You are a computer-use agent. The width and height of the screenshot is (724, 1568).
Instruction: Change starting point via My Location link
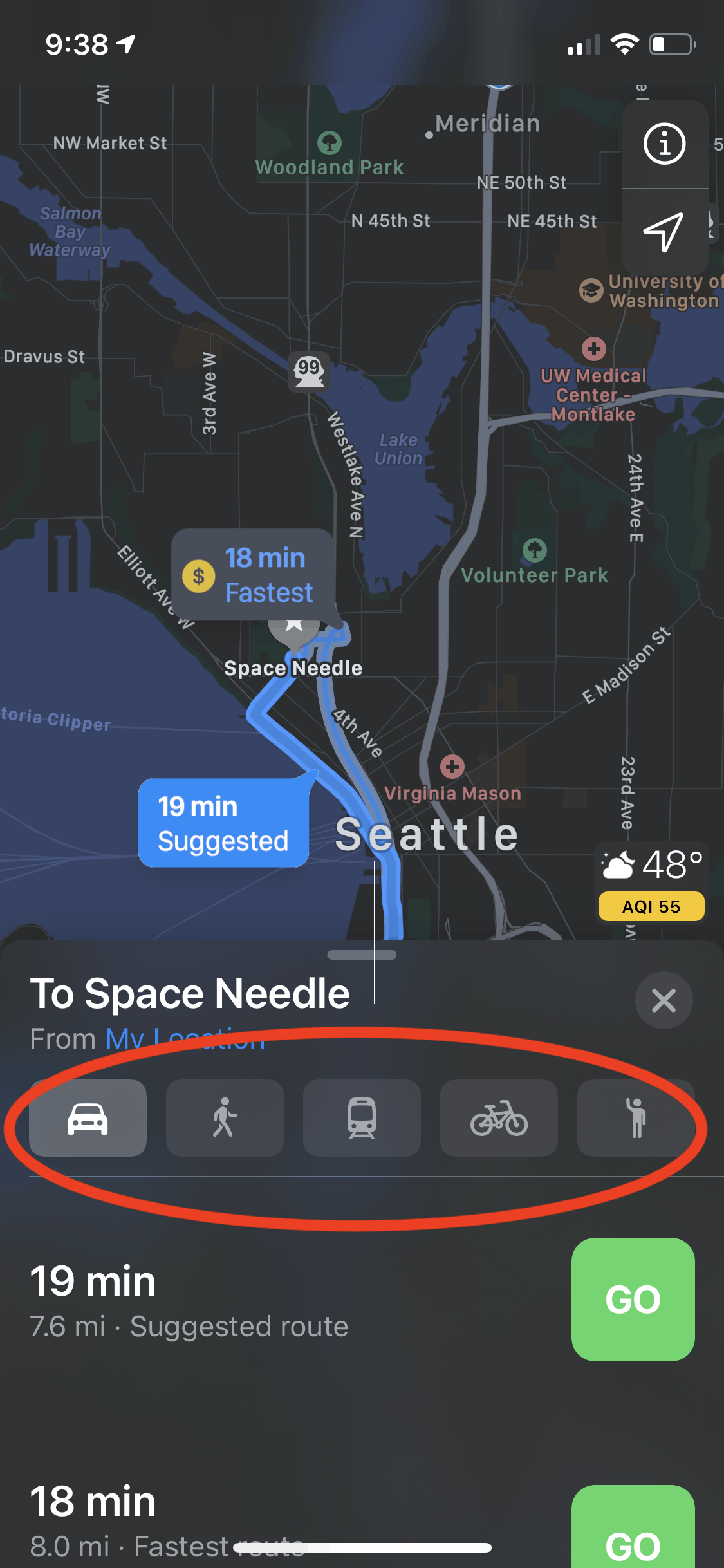[x=185, y=1039]
